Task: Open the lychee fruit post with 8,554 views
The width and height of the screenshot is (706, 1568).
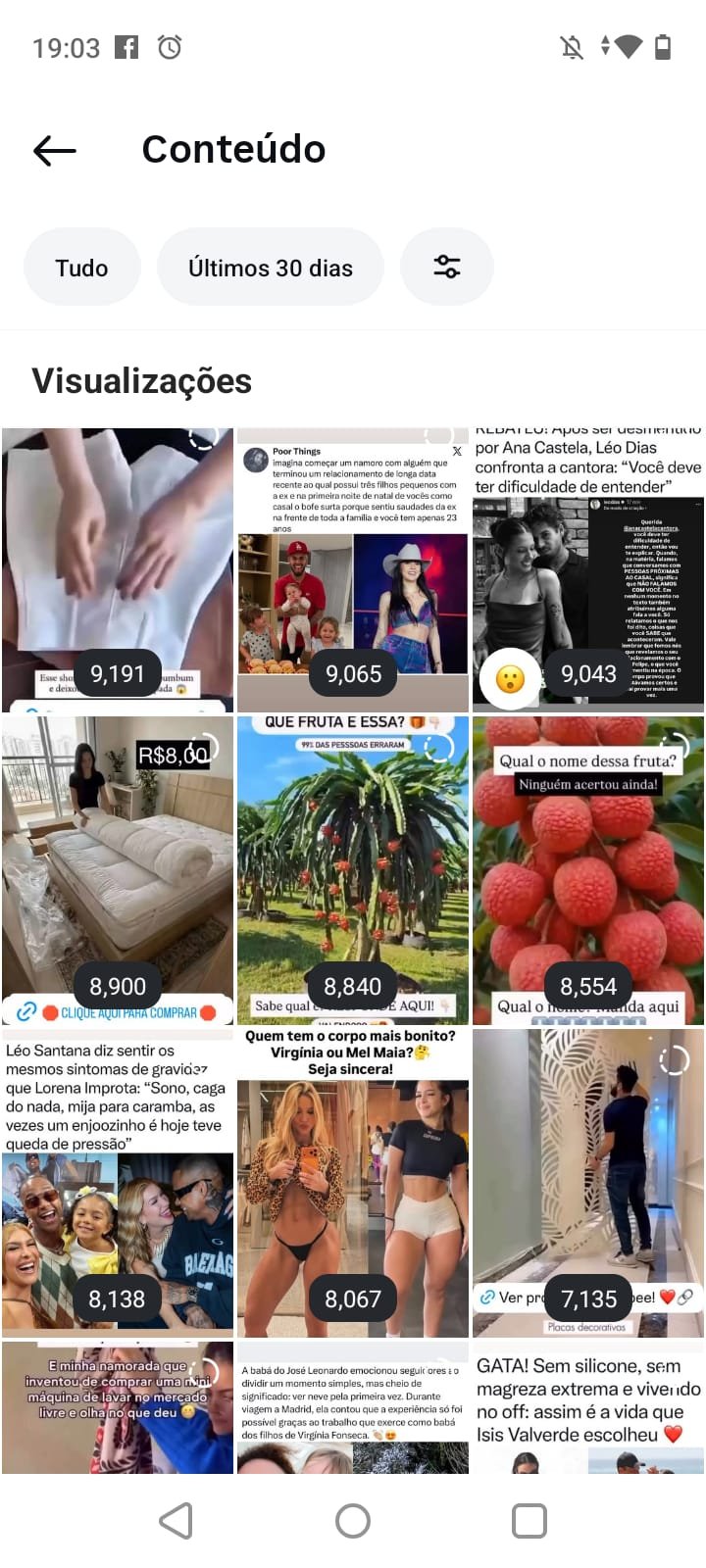Action: (588, 862)
